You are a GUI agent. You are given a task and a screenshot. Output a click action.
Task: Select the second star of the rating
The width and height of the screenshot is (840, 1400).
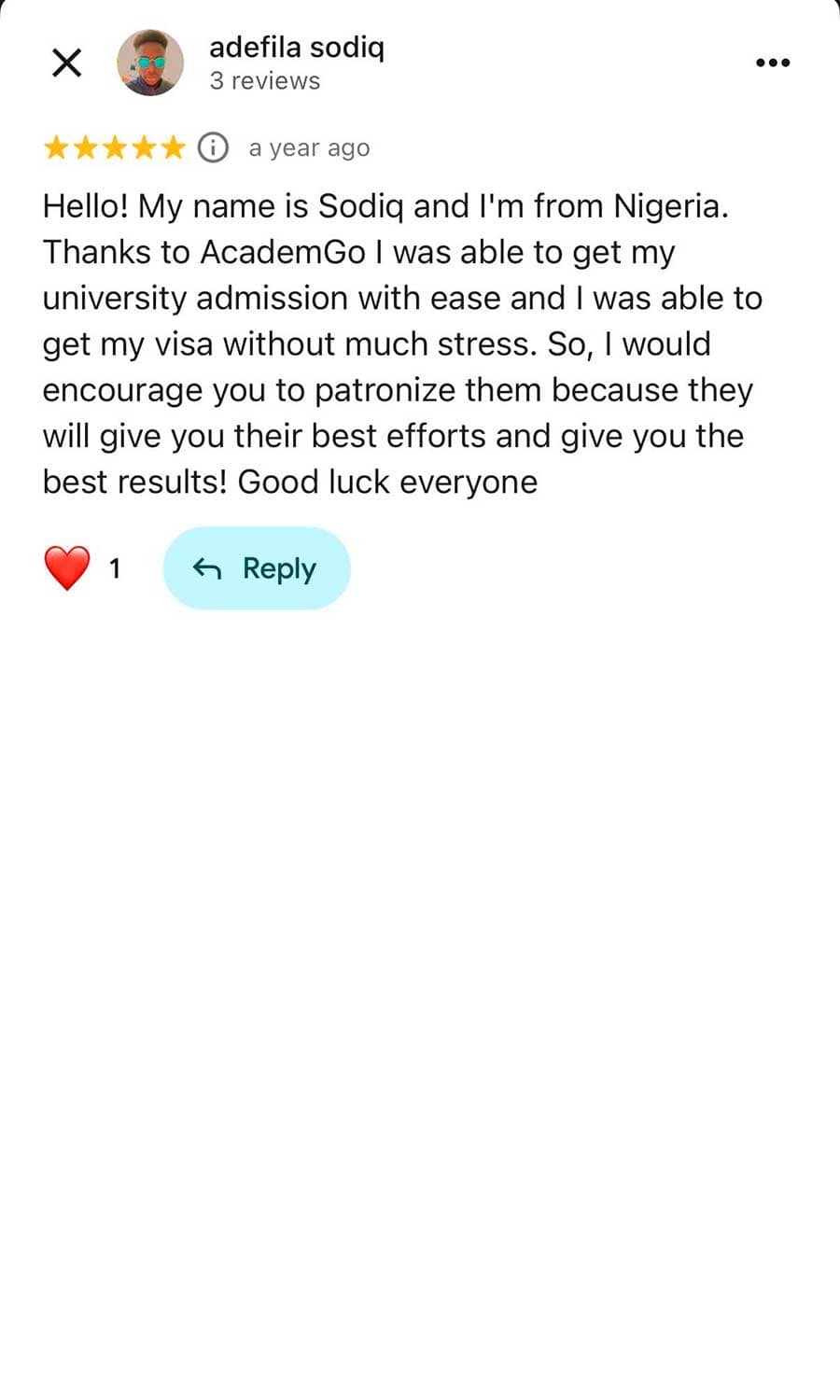(84, 147)
